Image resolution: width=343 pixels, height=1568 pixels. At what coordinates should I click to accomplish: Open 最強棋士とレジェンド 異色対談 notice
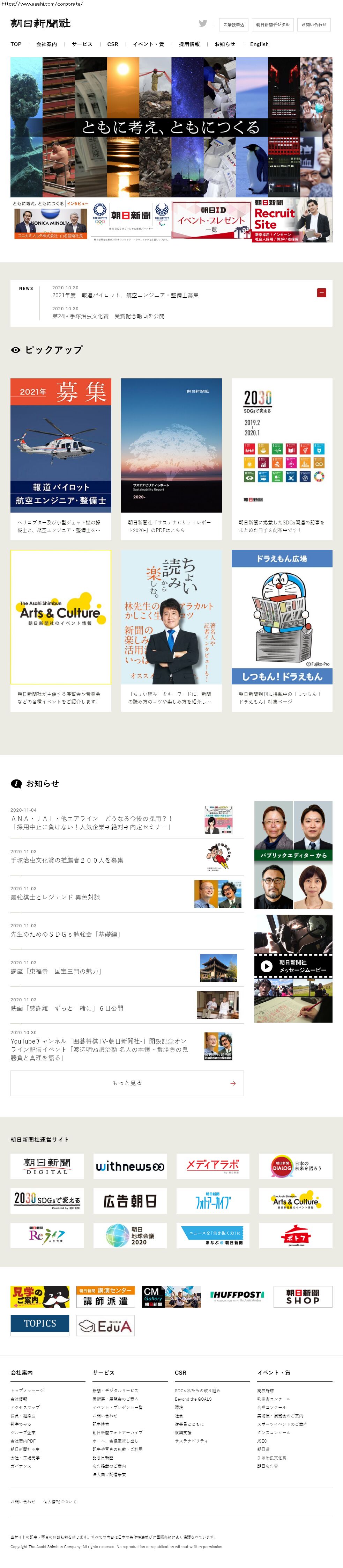click(55, 897)
